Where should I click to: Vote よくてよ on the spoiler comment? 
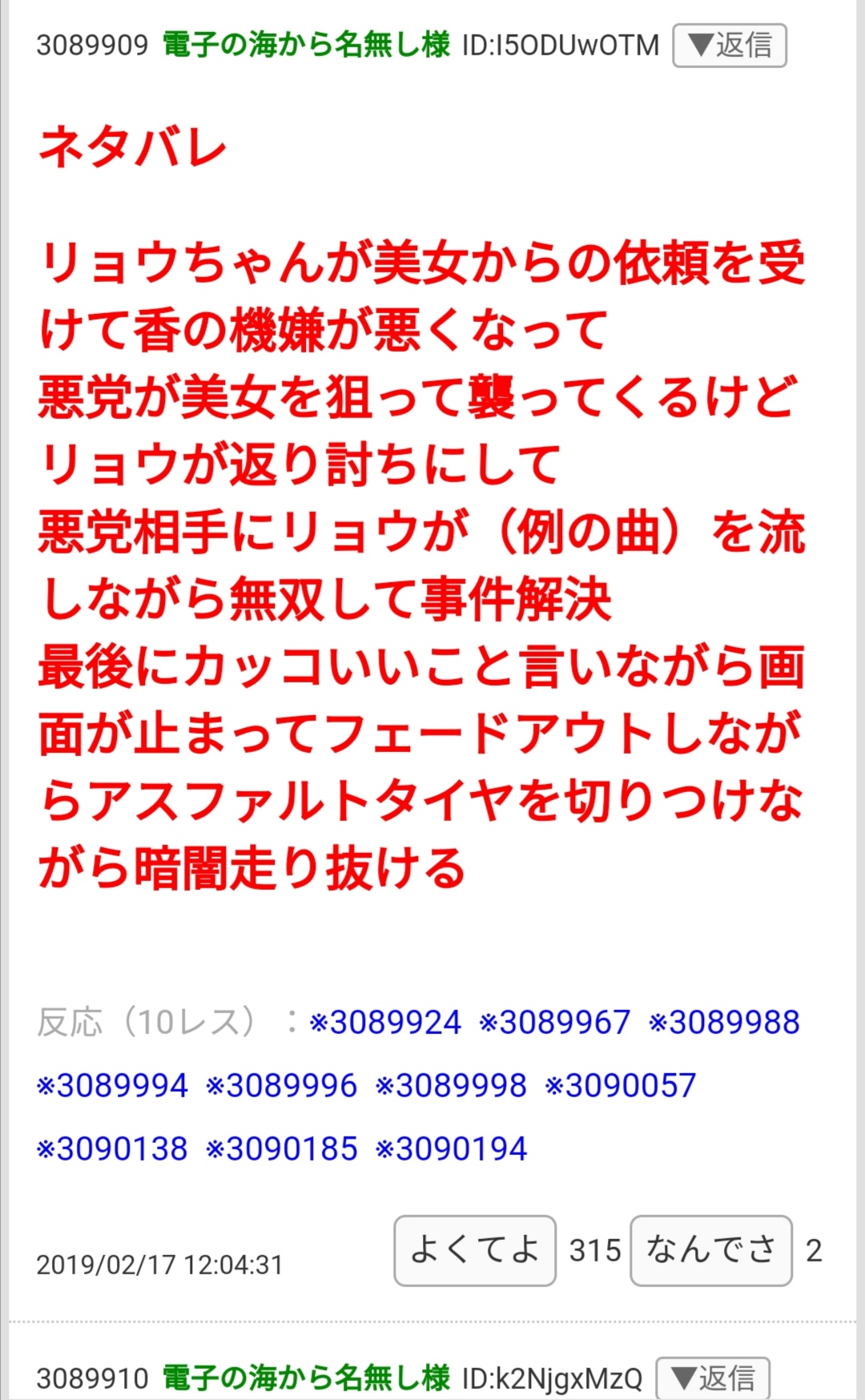pos(474,1250)
